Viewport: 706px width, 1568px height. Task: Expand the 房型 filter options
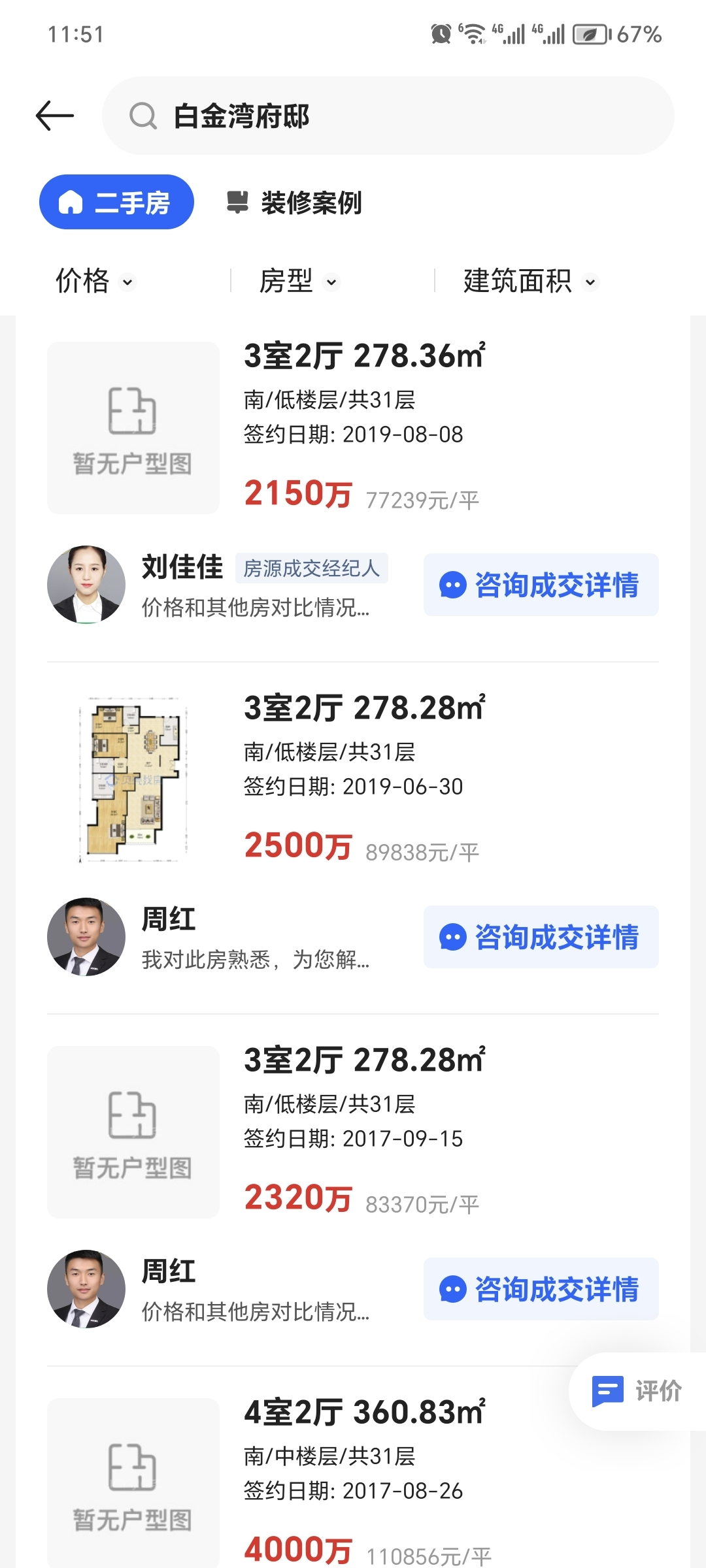(297, 281)
